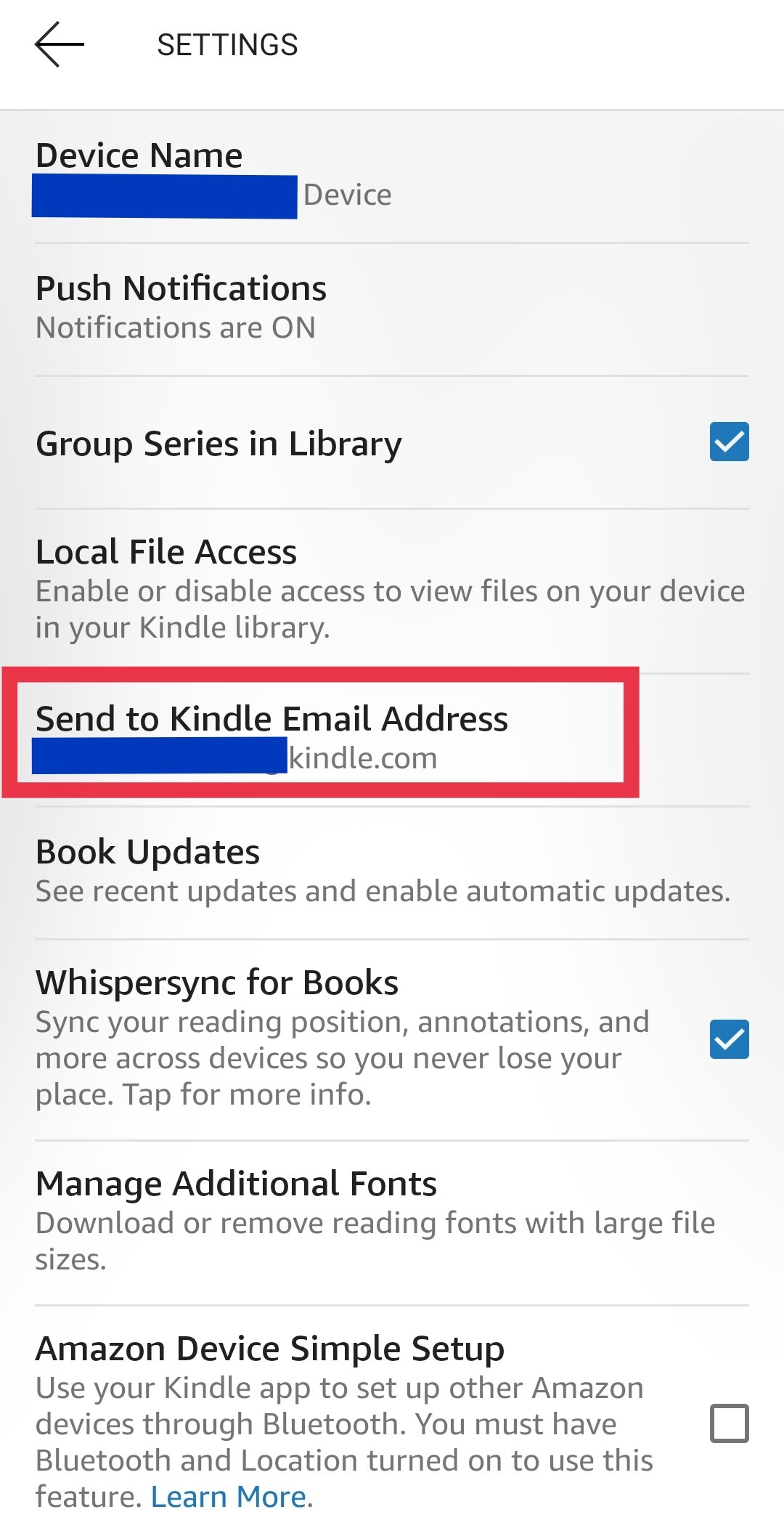The width and height of the screenshot is (784, 1528).
Task: Uncheck Group Series in Library
Action: [x=729, y=442]
